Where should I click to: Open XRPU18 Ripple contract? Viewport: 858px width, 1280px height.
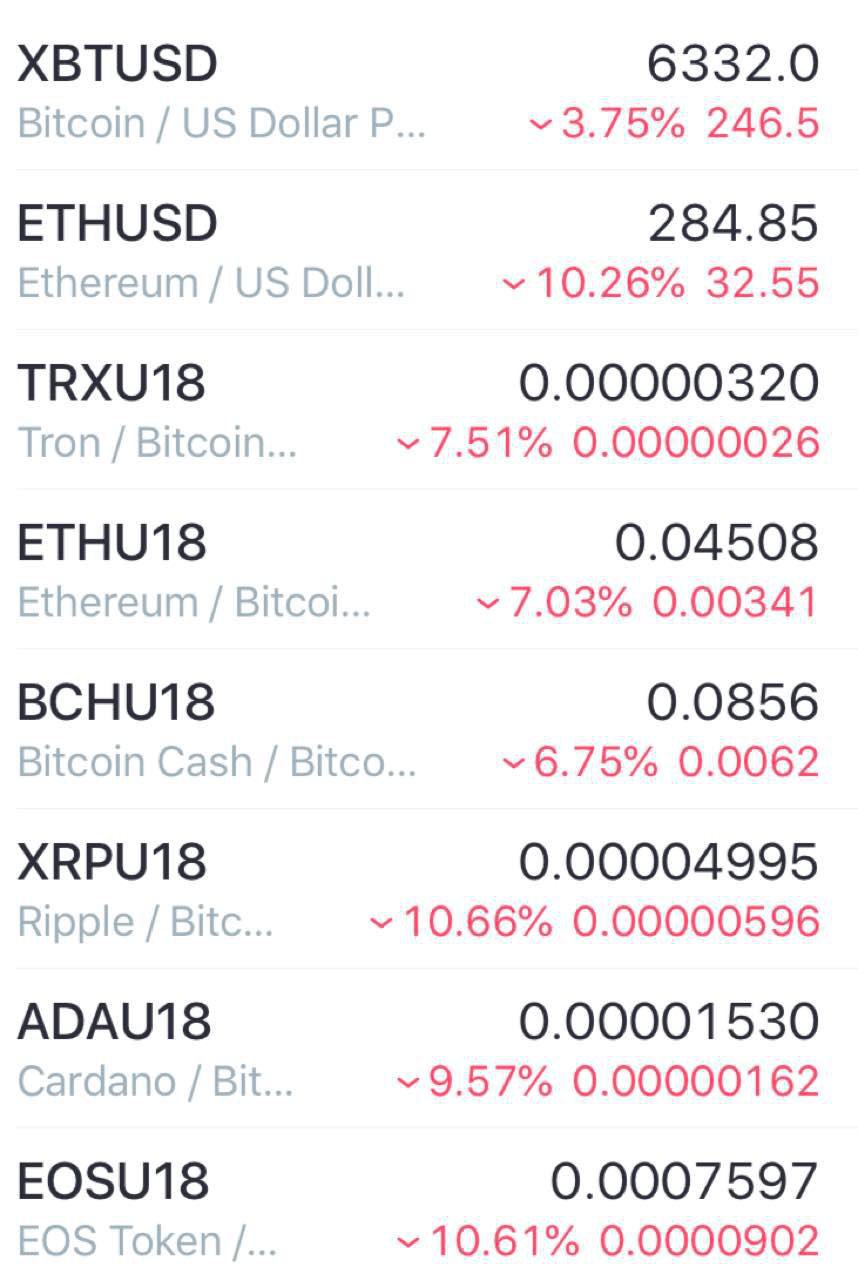click(428, 890)
